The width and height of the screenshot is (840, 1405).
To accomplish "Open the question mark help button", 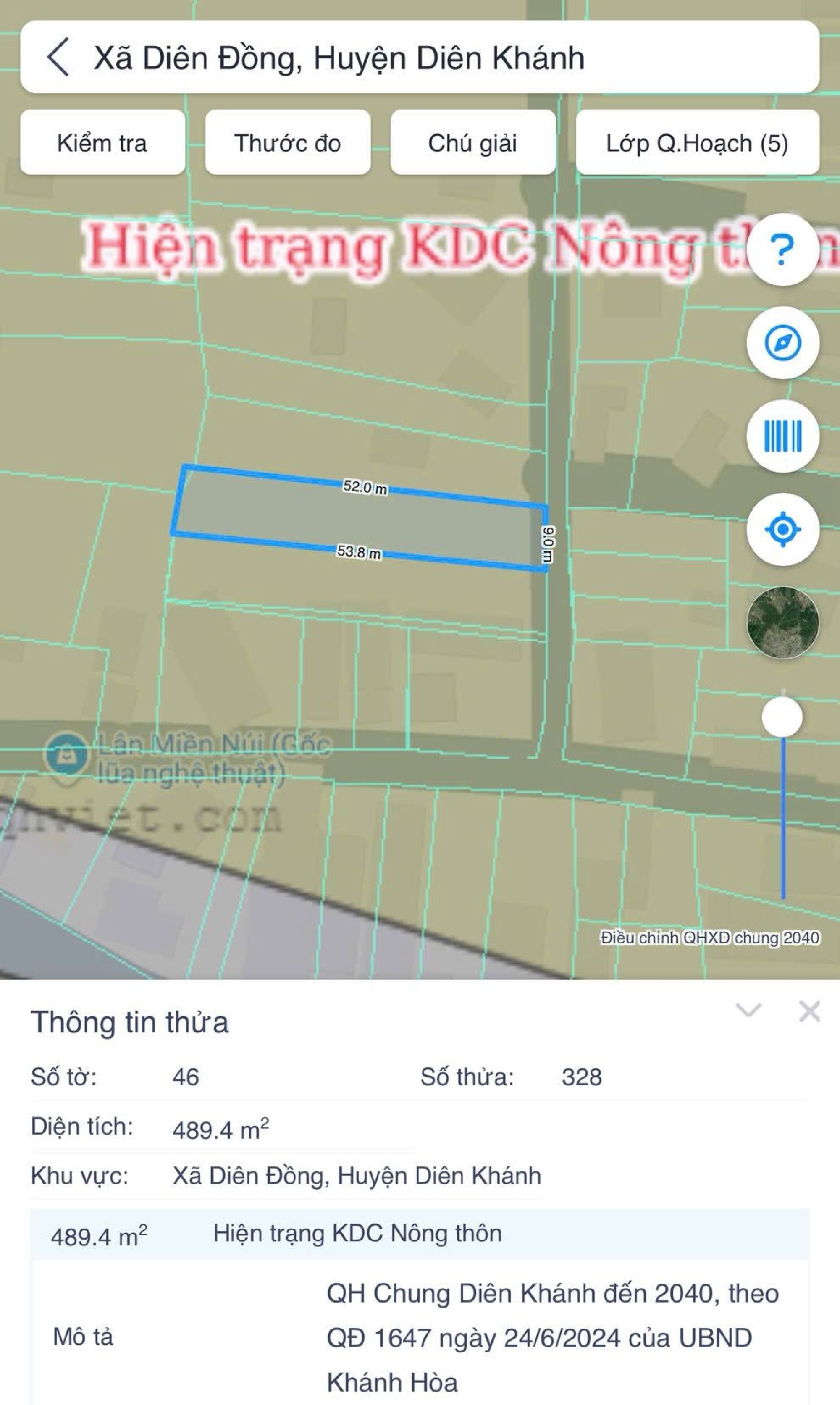I will [x=782, y=249].
